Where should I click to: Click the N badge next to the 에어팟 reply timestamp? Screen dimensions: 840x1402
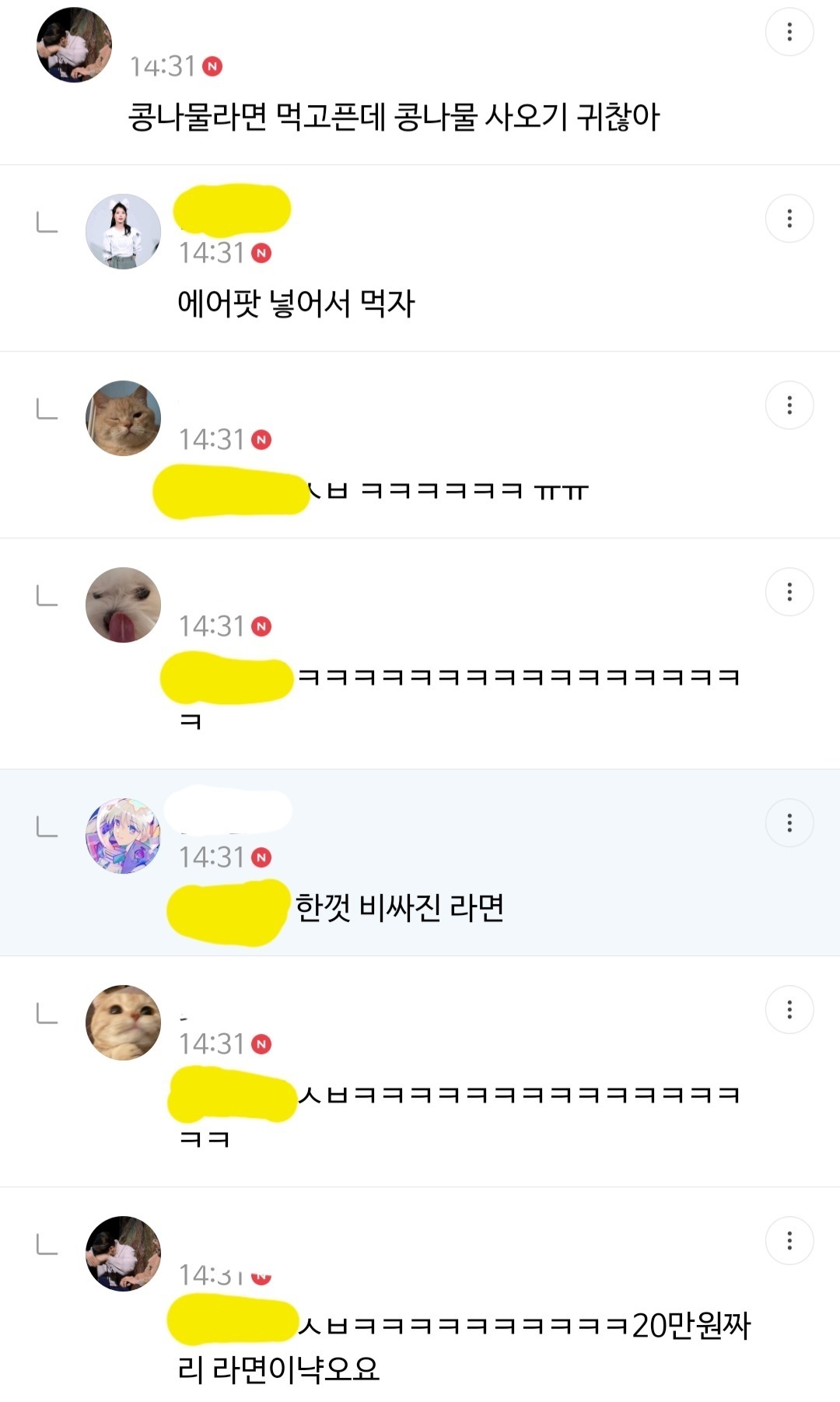(263, 253)
